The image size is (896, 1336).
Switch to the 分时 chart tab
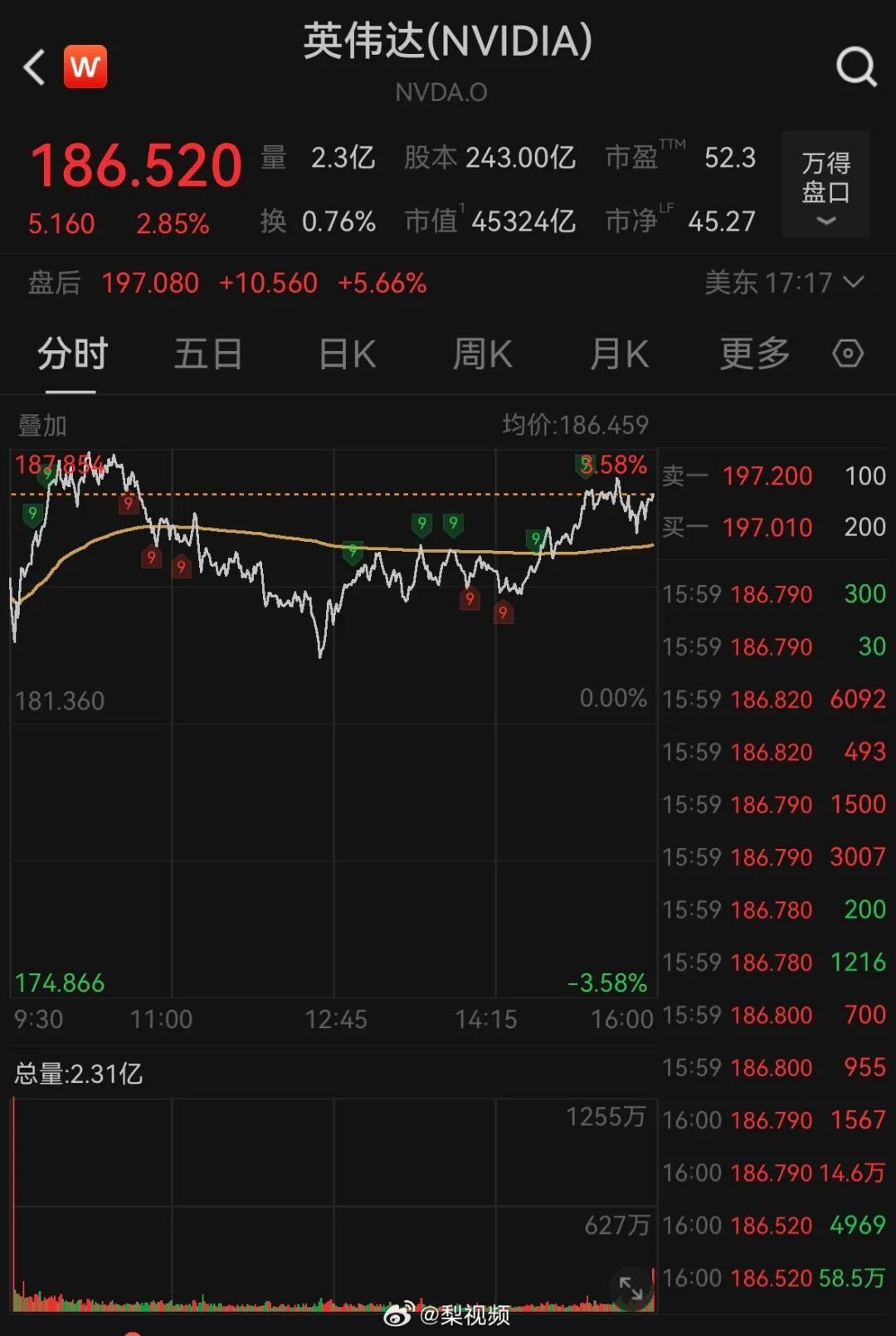coord(72,354)
